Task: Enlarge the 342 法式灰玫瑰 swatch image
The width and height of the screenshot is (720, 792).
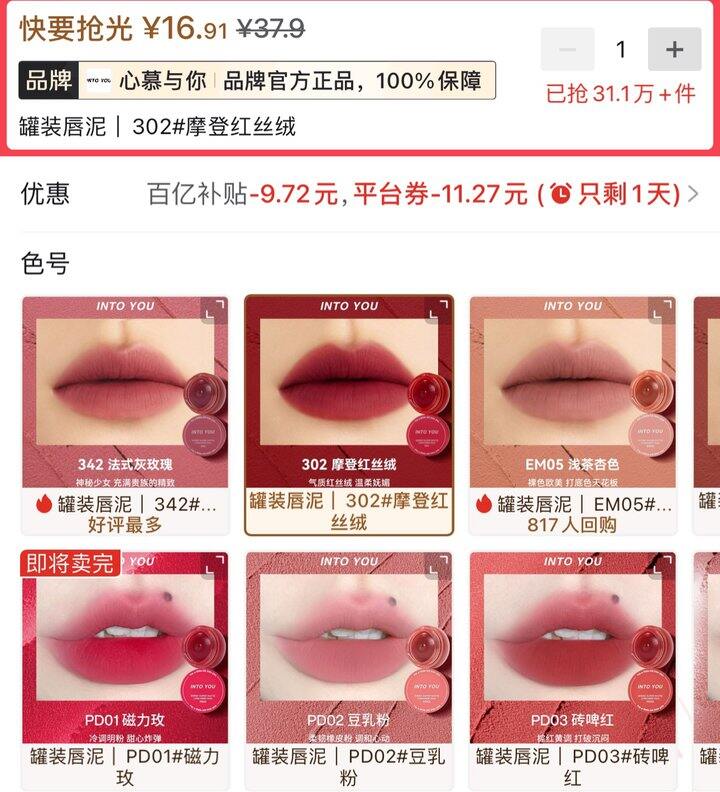Action: (213, 311)
